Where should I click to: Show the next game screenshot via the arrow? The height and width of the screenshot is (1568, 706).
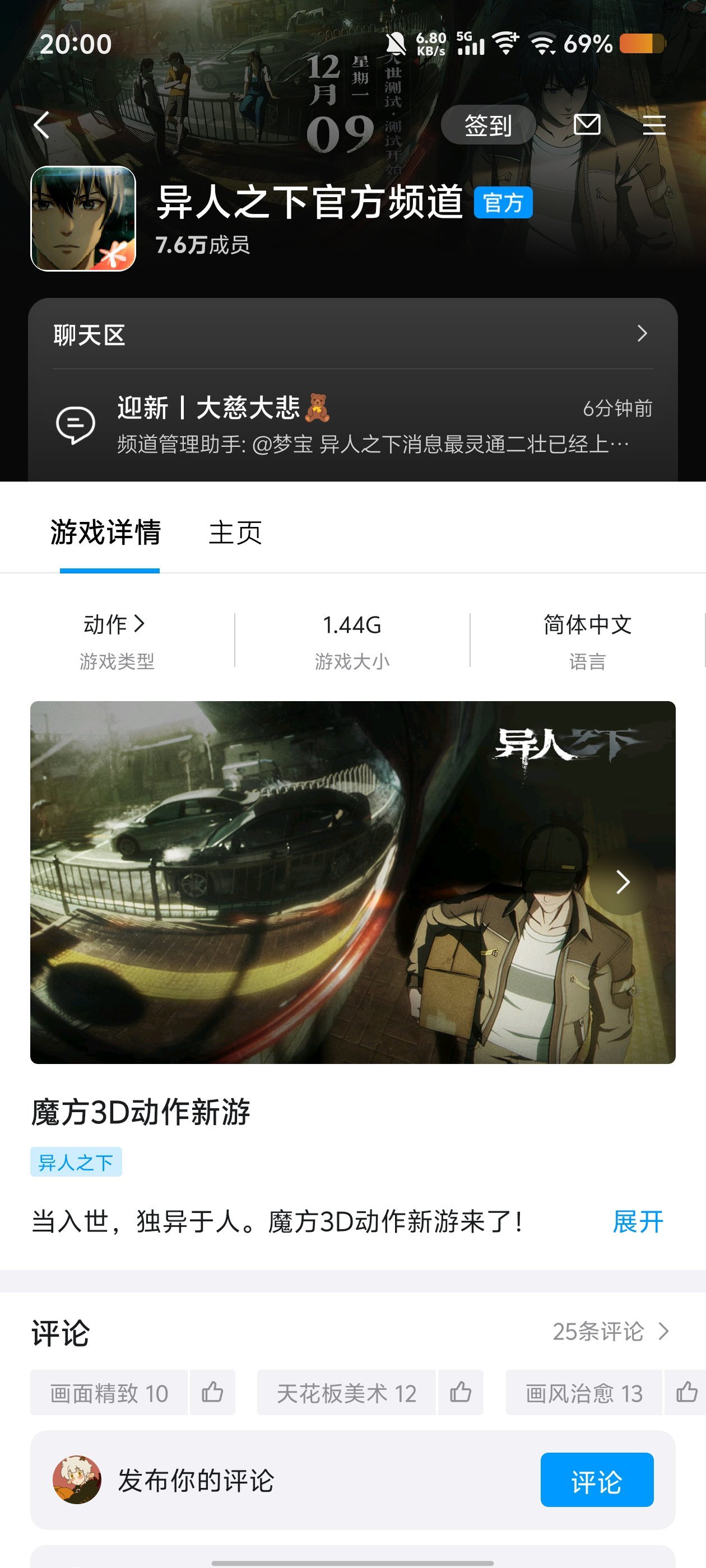[622, 882]
